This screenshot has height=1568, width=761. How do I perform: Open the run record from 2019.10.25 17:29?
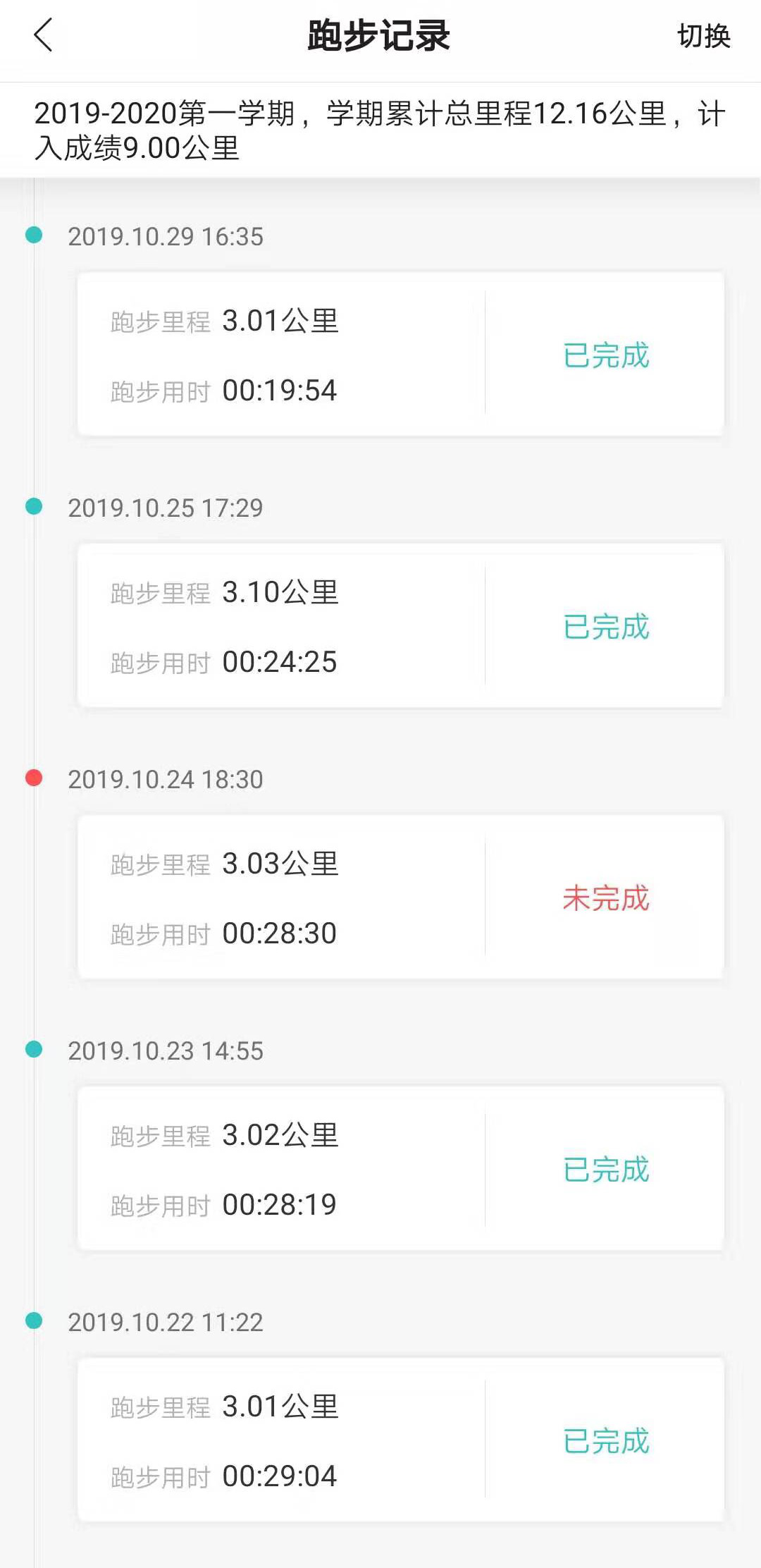(400, 625)
